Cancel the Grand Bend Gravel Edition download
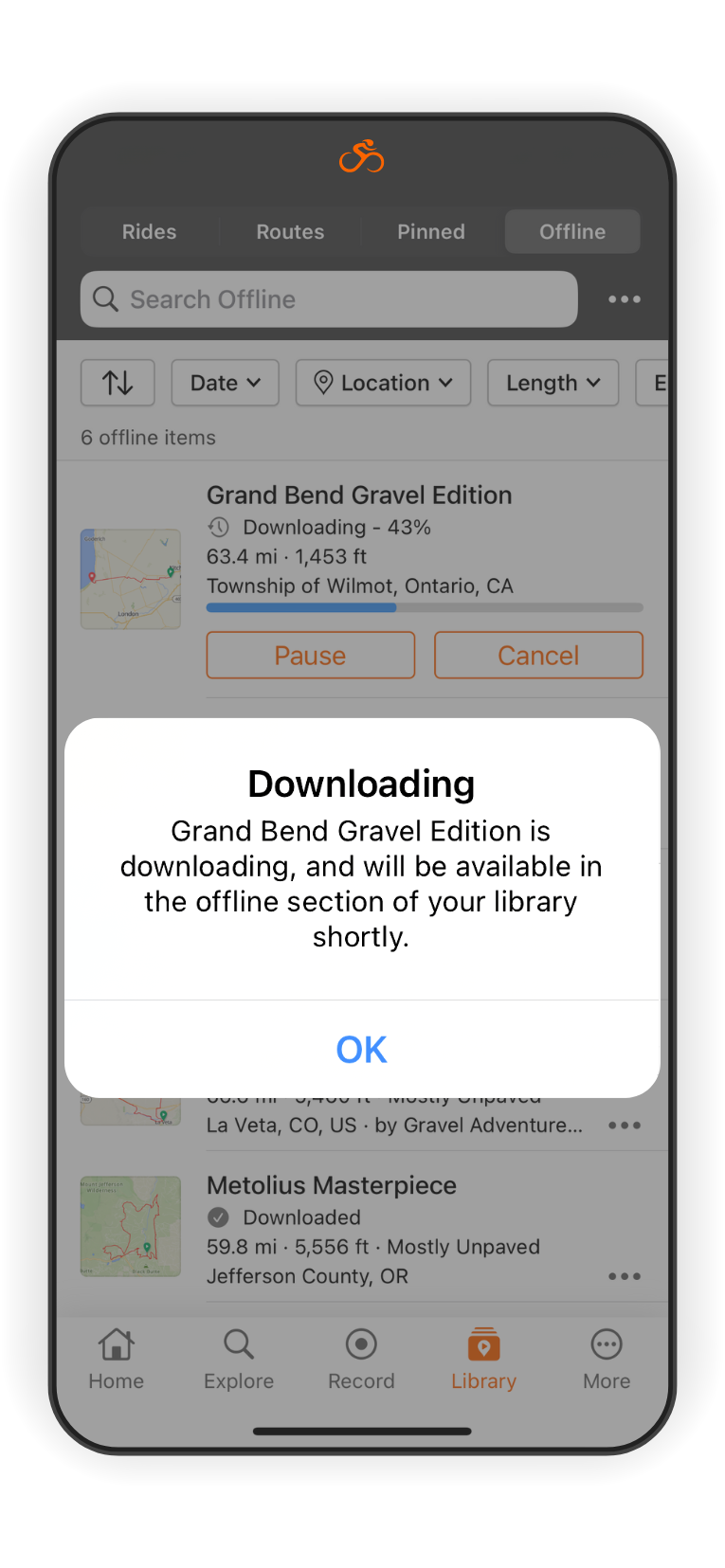 coord(538,656)
